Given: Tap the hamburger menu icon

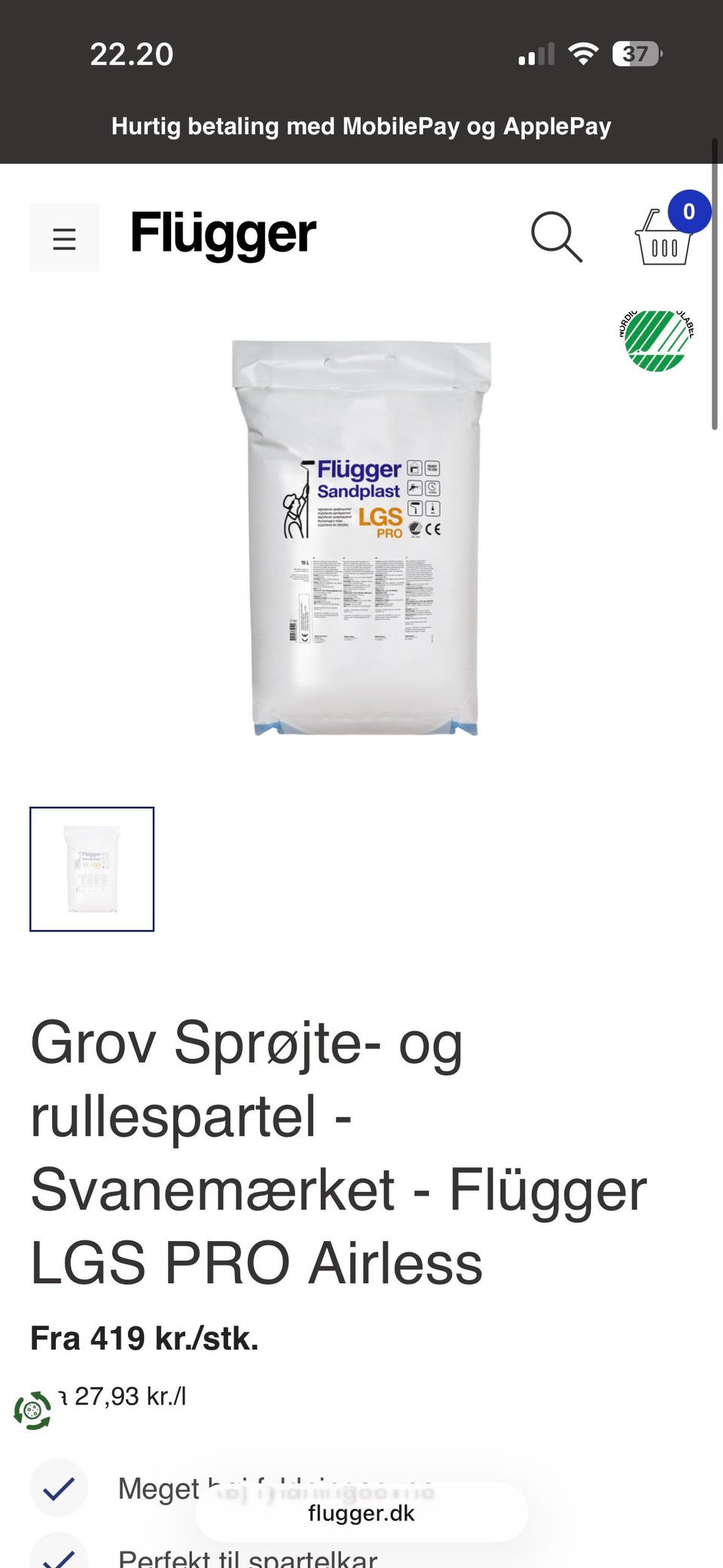Looking at the screenshot, I should [x=64, y=237].
